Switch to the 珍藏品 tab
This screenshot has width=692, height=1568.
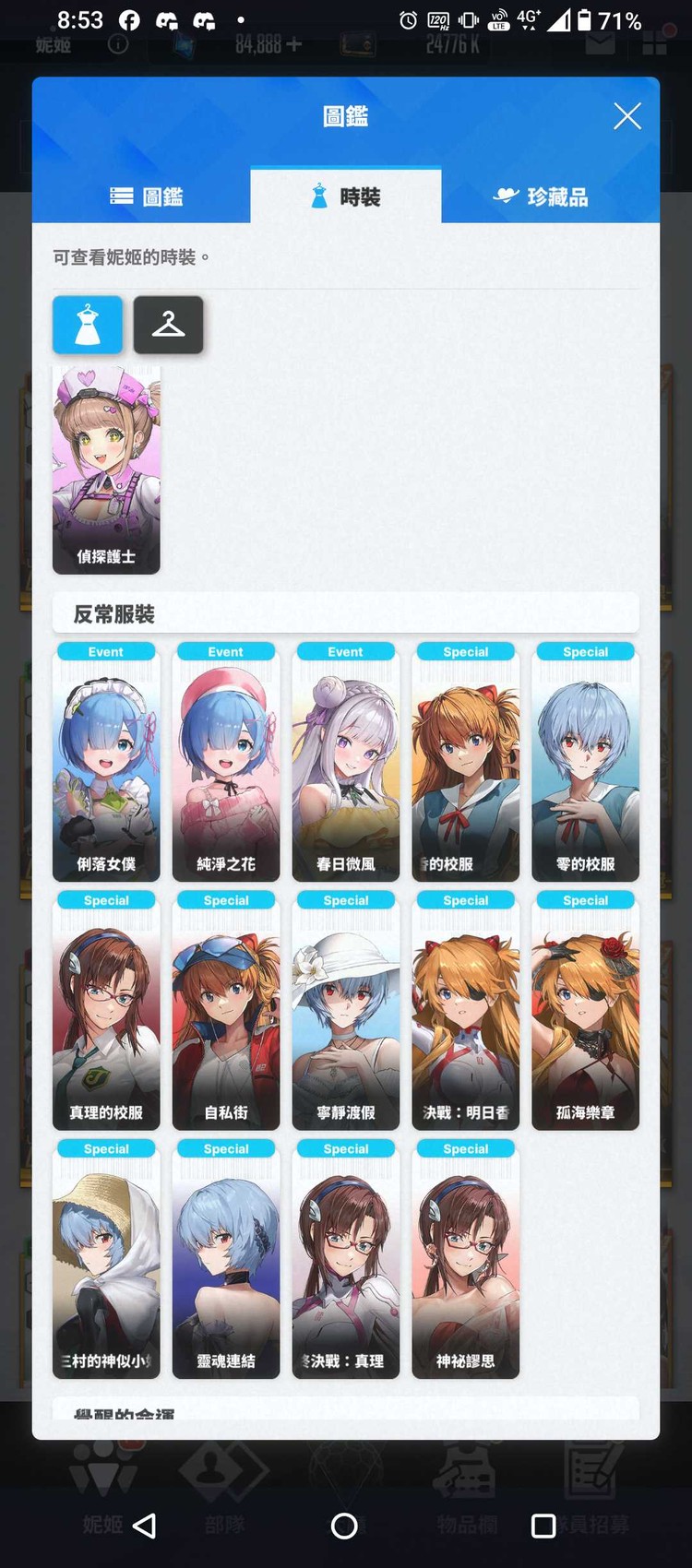[542, 196]
